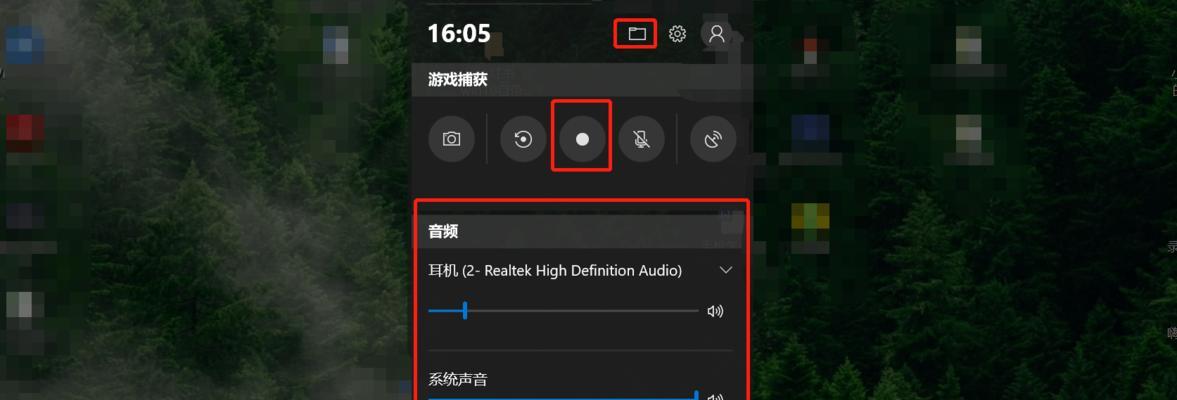1177x400 pixels.
Task: Start recording with the dot button
Action: pyautogui.click(x=582, y=139)
